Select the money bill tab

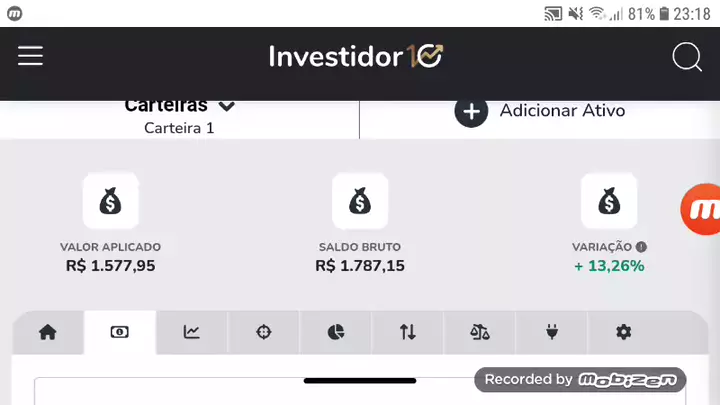click(120, 333)
